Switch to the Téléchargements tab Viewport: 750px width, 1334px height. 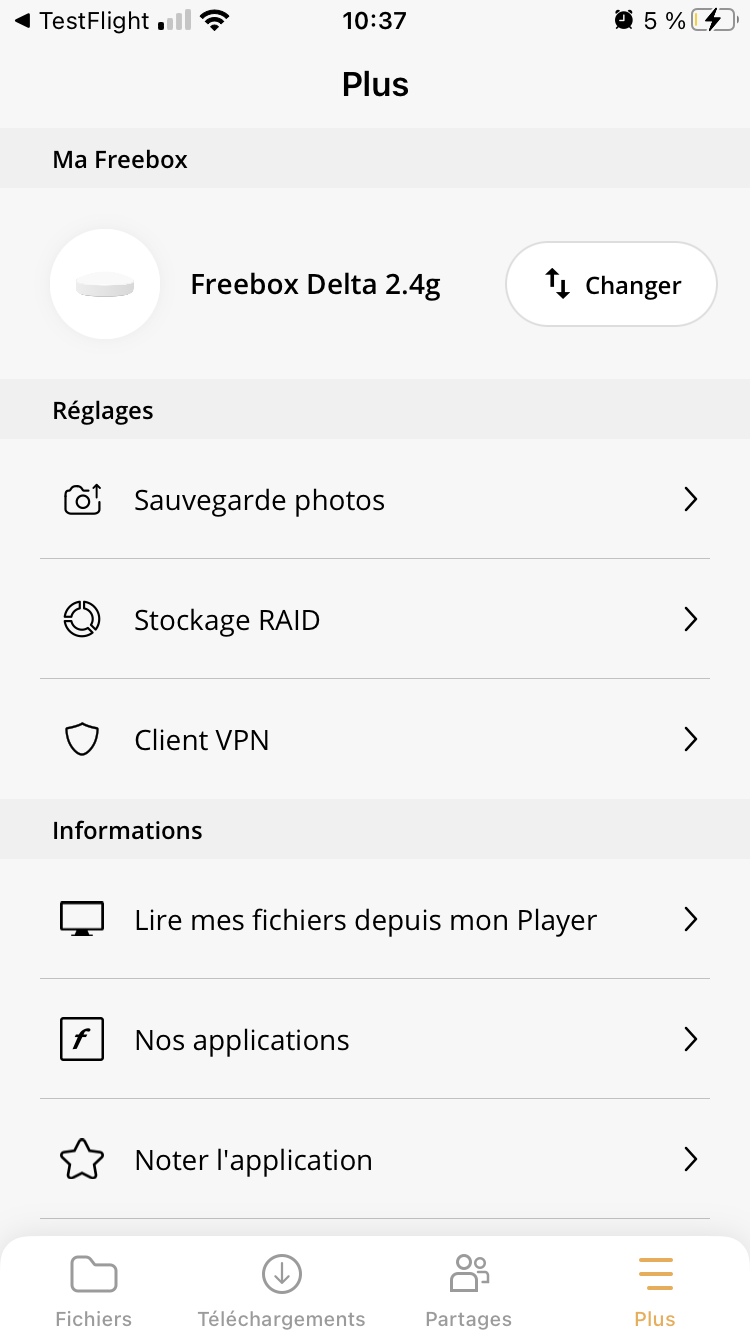[281, 1290]
